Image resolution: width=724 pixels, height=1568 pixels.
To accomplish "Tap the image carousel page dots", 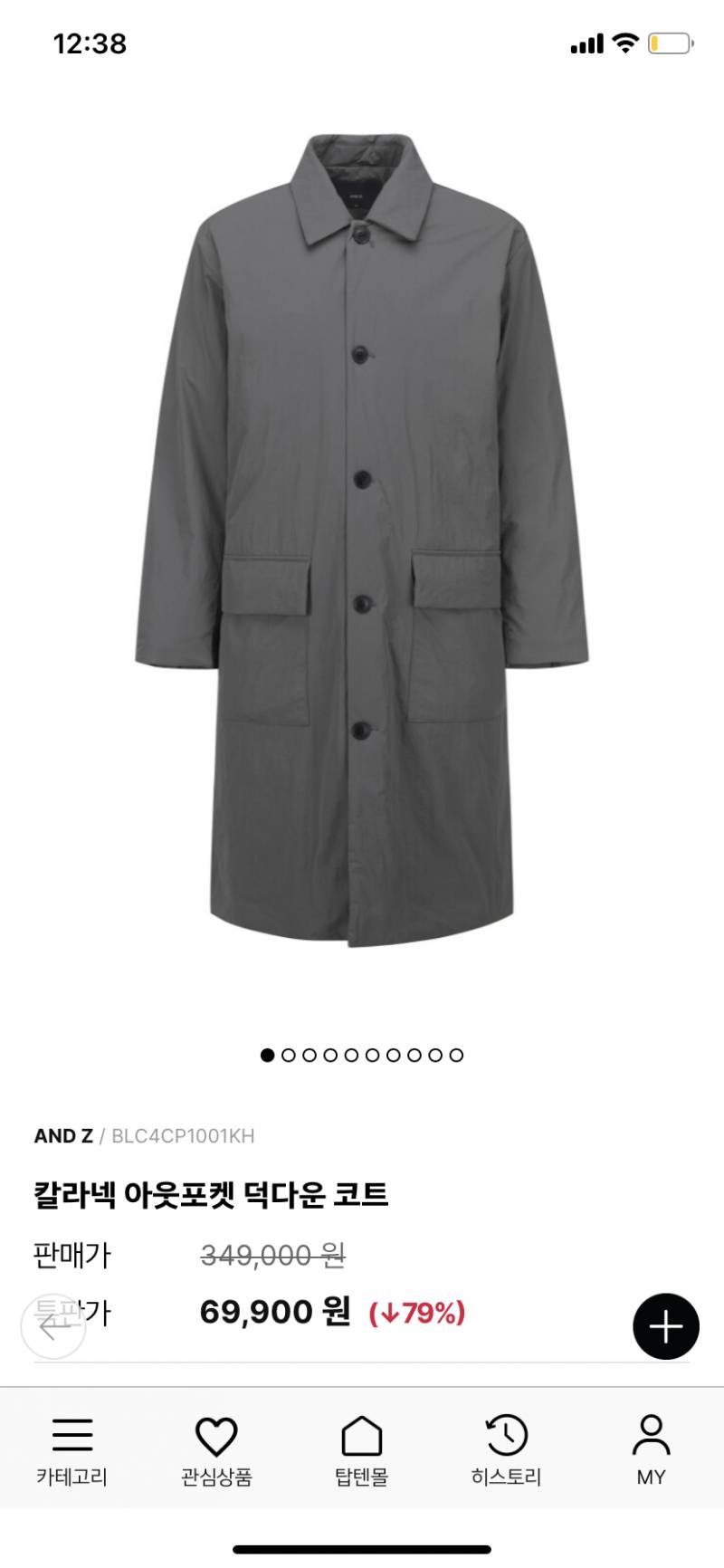I will pos(362,1055).
